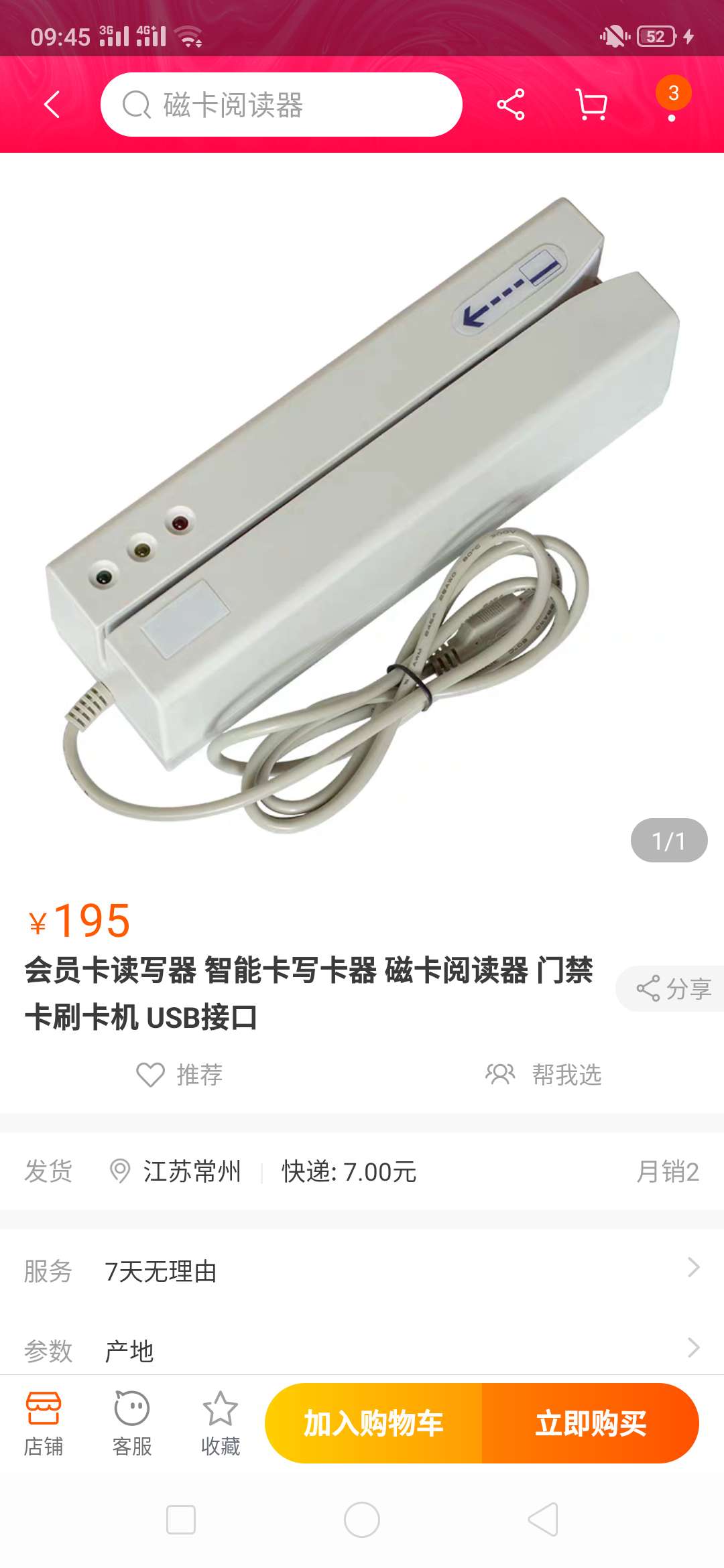Open the shopping cart icon
The height and width of the screenshot is (1568, 724).
click(591, 105)
